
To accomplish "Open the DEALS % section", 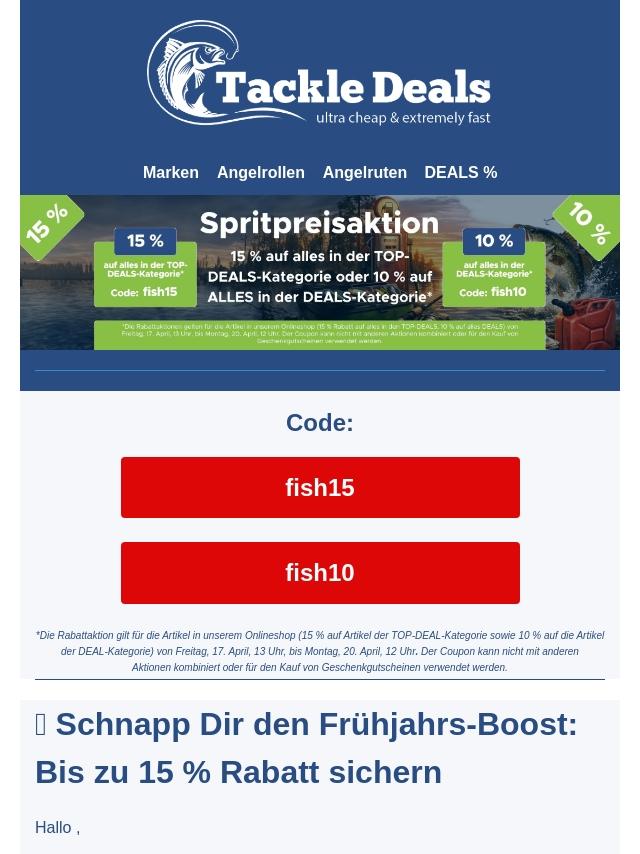I will [460, 172].
